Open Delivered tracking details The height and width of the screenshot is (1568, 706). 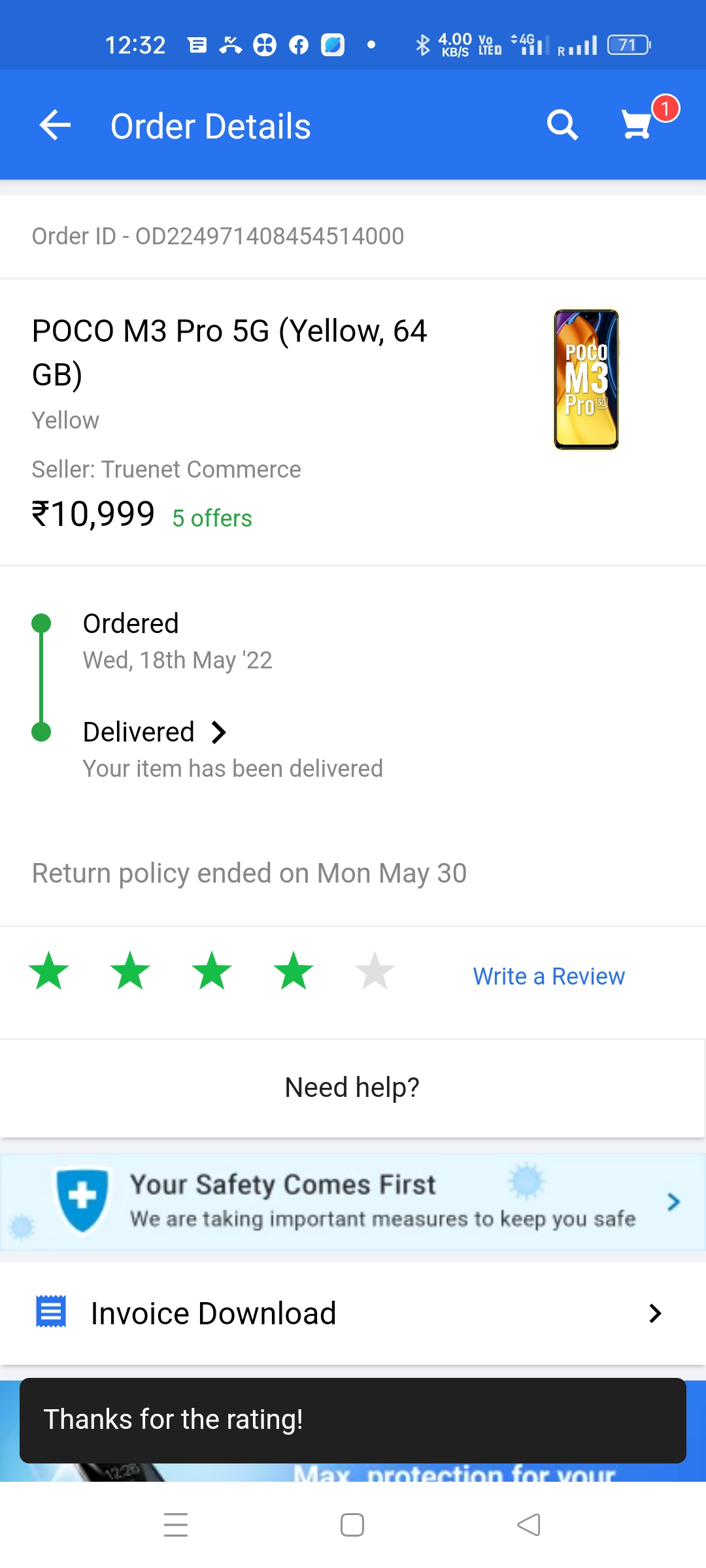[156, 732]
